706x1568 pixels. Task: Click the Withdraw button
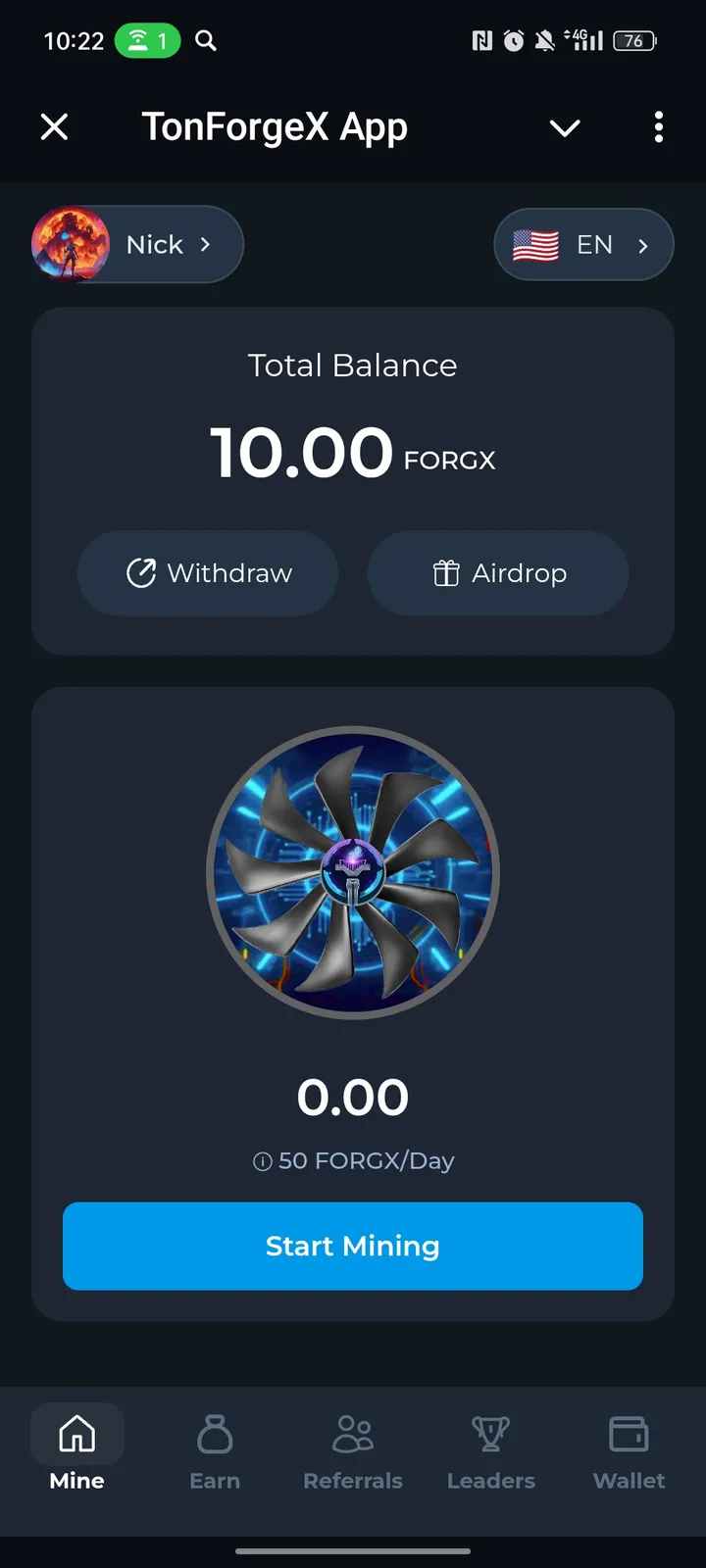click(x=207, y=572)
